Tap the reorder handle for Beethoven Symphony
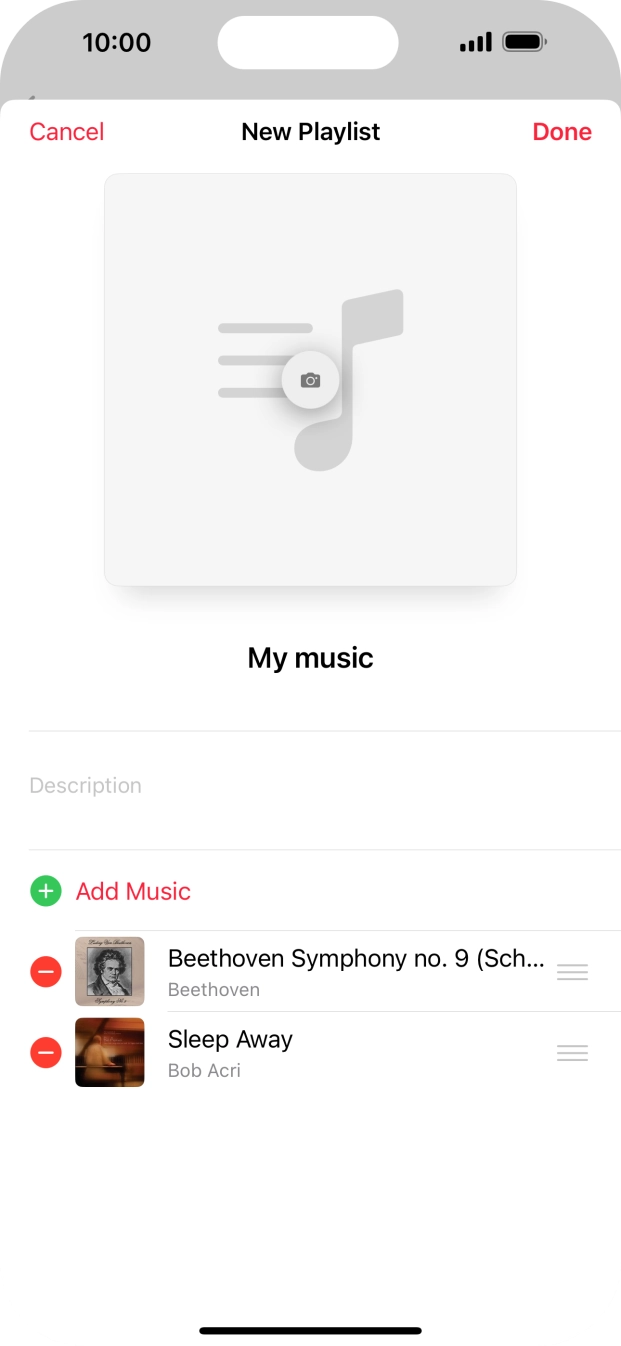This screenshot has height=1346, width=621. pyautogui.click(x=572, y=972)
